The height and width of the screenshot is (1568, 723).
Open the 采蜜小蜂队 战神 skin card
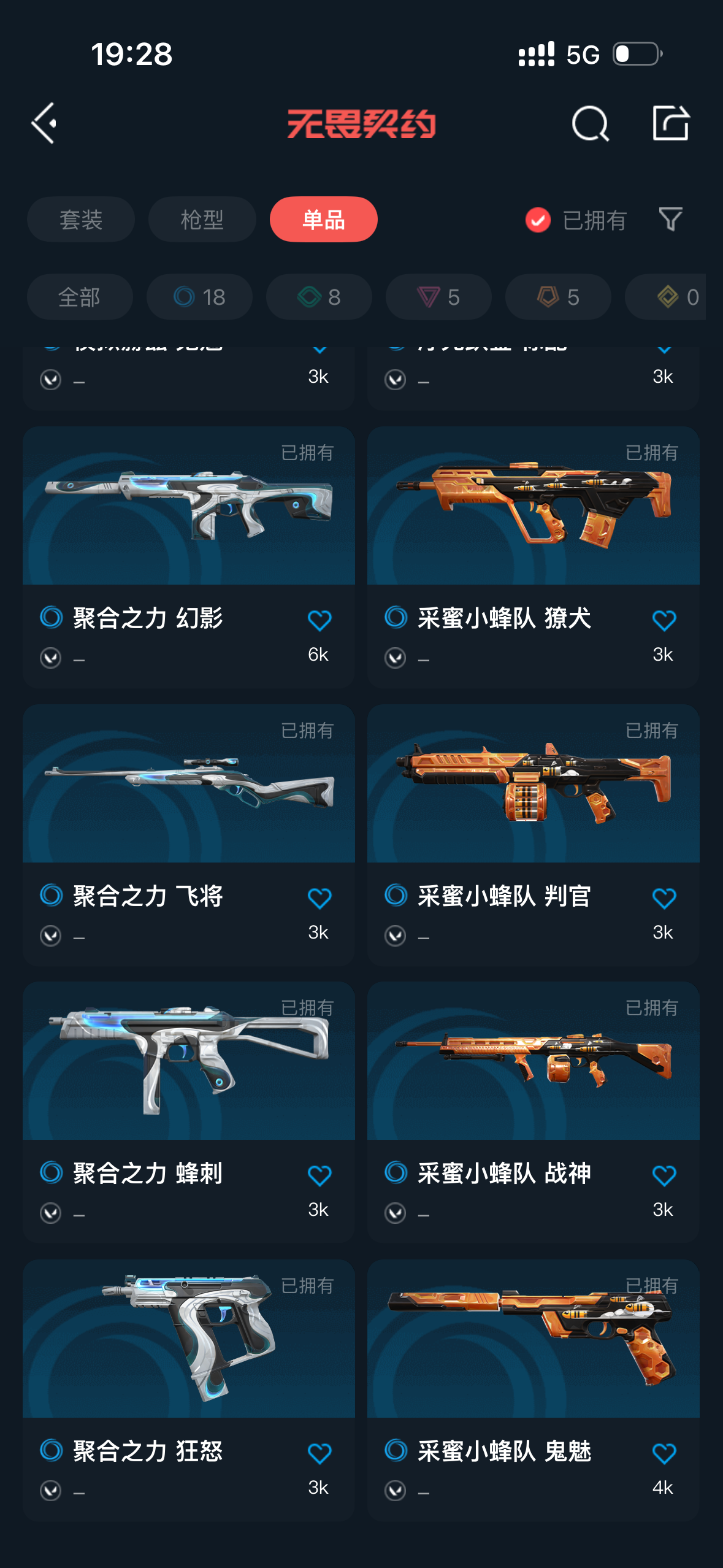pos(534,1113)
